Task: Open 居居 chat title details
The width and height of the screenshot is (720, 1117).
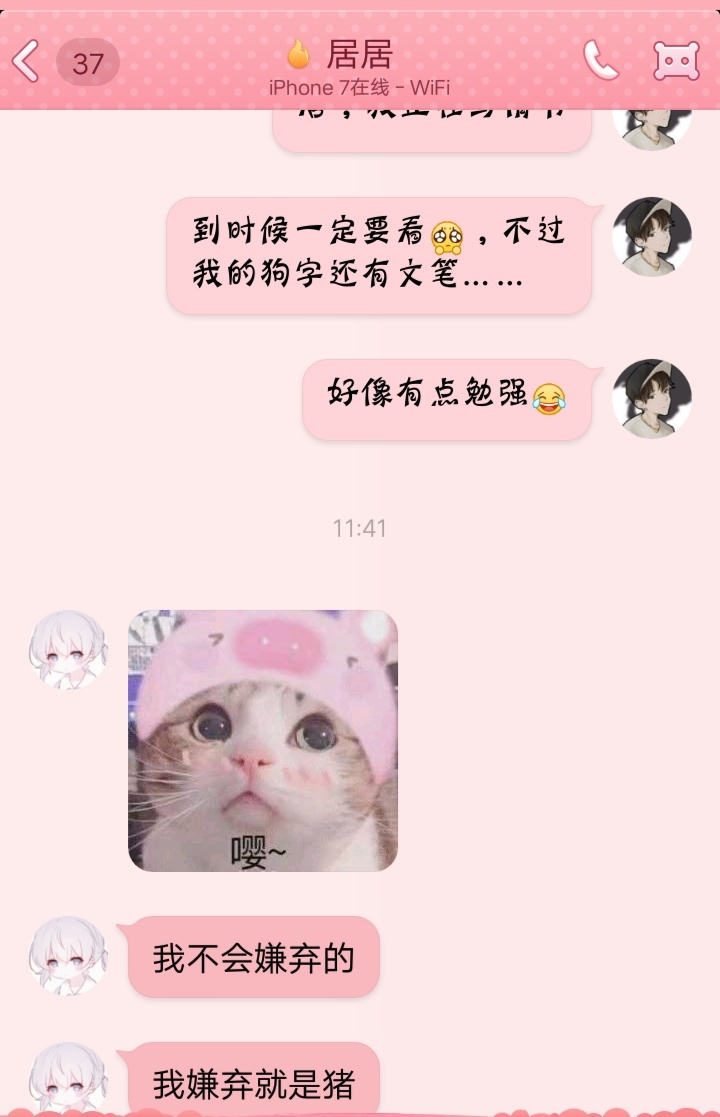Action: click(x=358, y=55)
